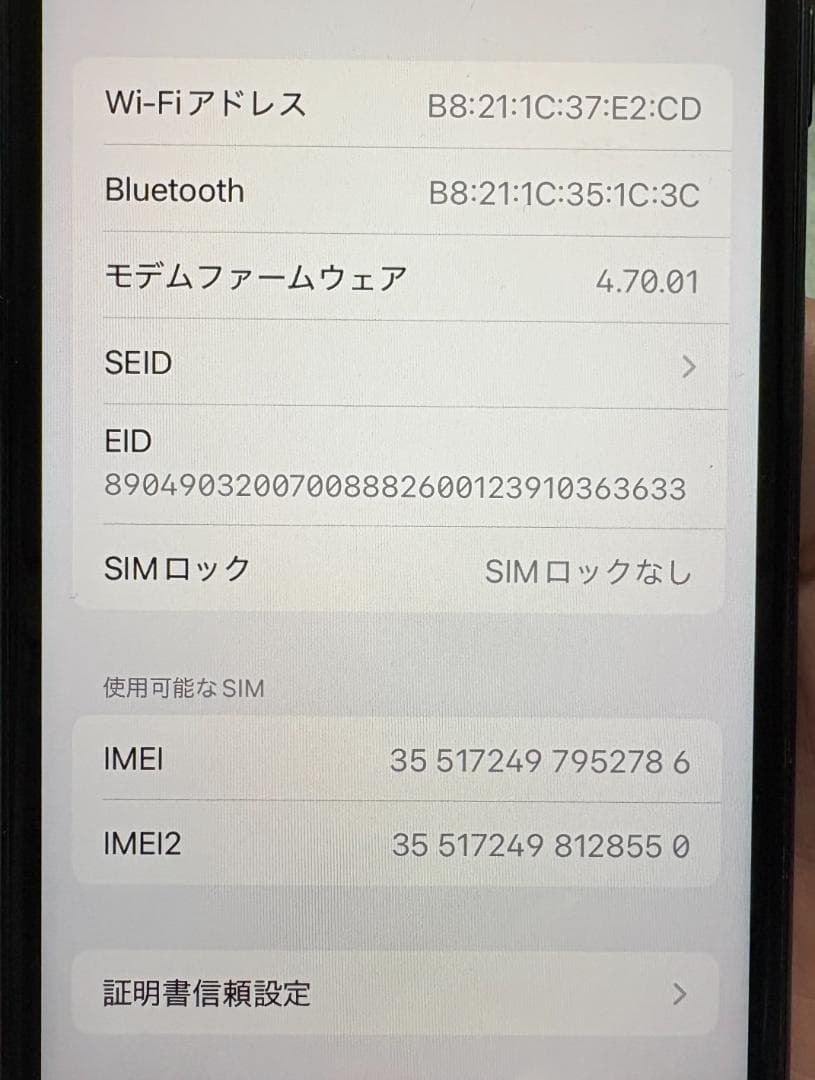Open the SEID detail row

(400, 364)
